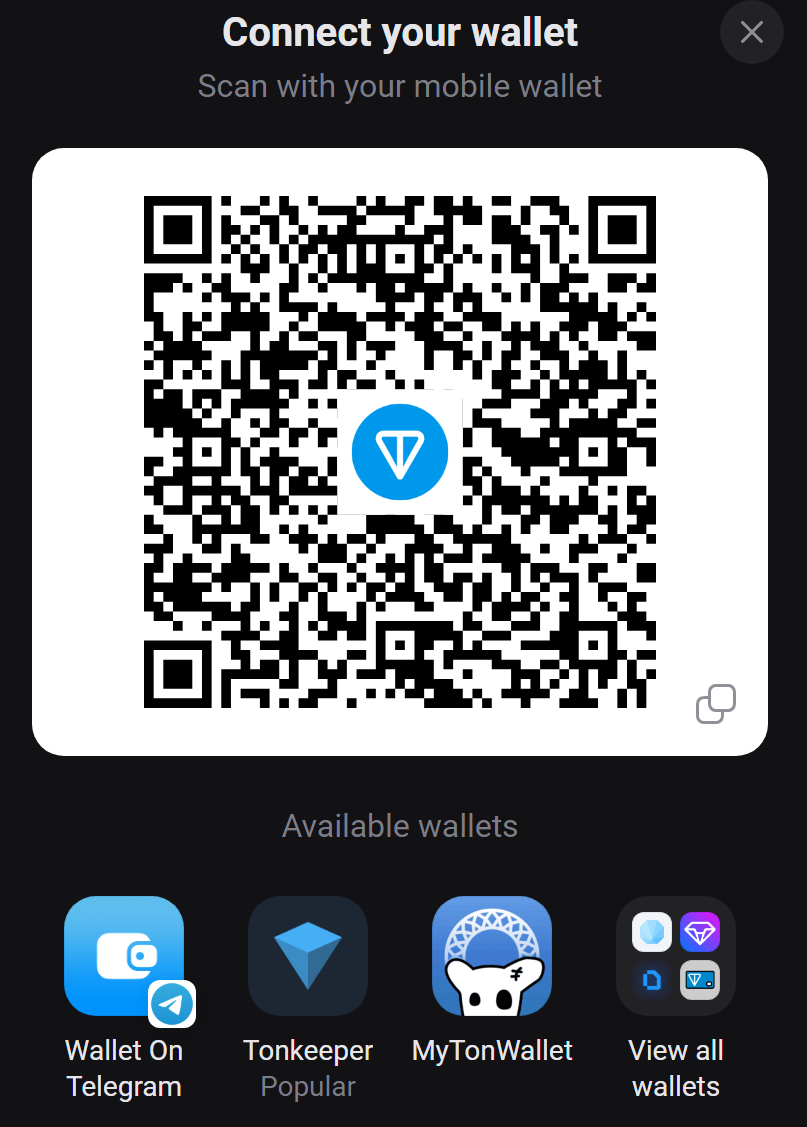Click the light blue gem icon in the wallets grid
The width and height of the screenshot is (807, 1127).
(x=651, y=931)
